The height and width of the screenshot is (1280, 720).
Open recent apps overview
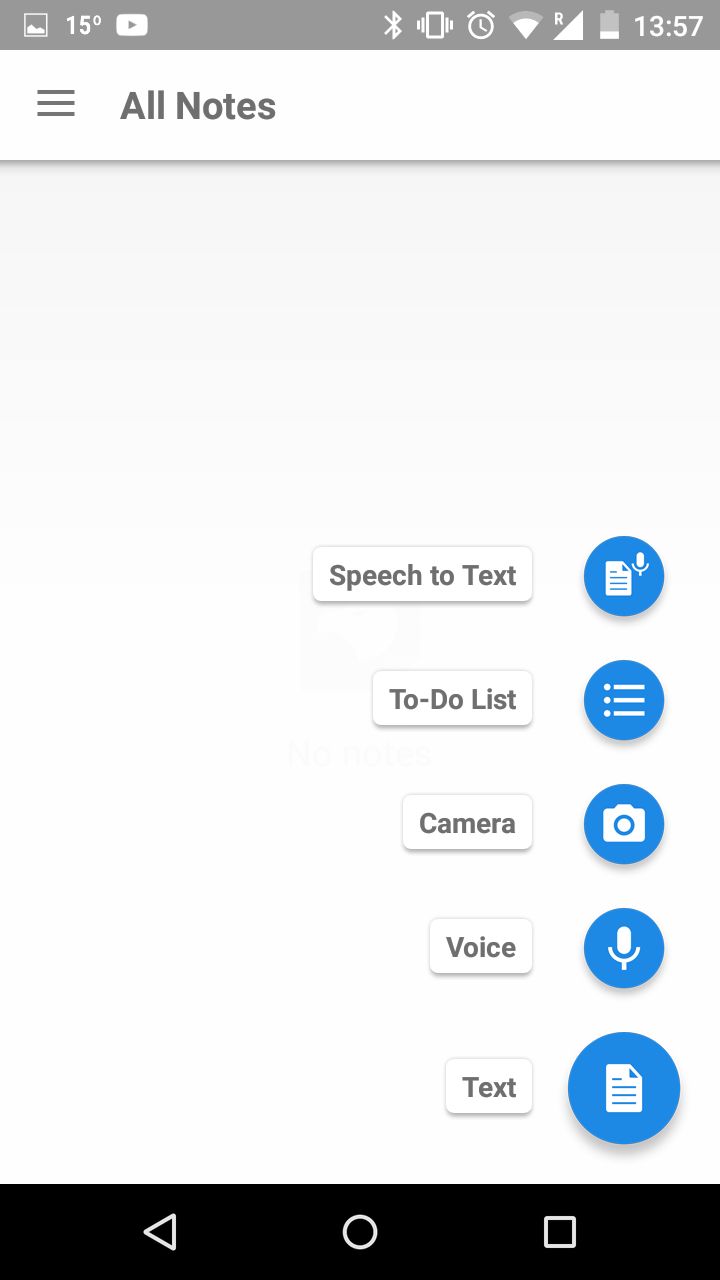[x=560, y=1232]
